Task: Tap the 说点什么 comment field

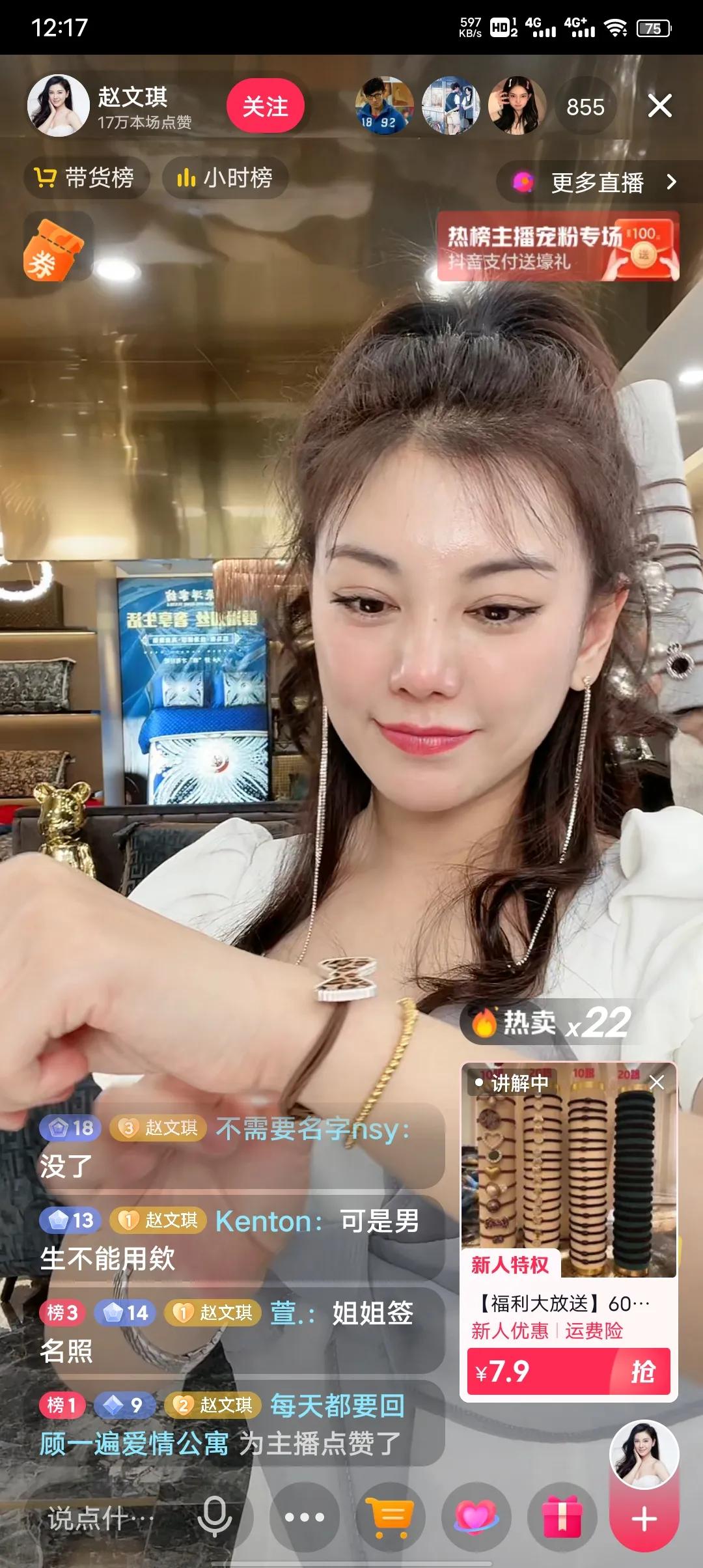Action: coord(101,1518)
